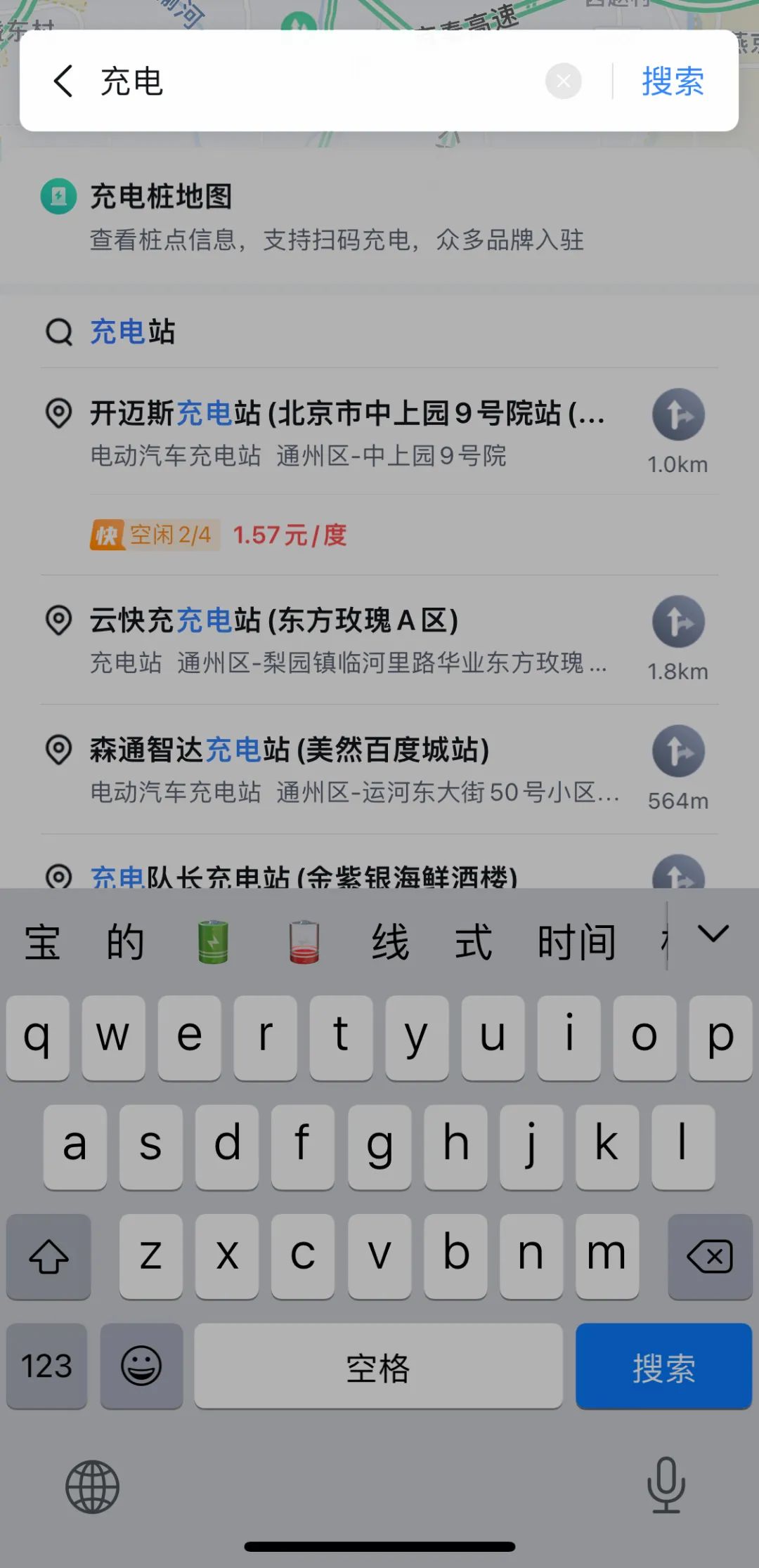Viewport: 759px width, 1568px height.
Task: Tap the 搜索 button in search bar
Action: pyautogui.click(x=672, y=81)
